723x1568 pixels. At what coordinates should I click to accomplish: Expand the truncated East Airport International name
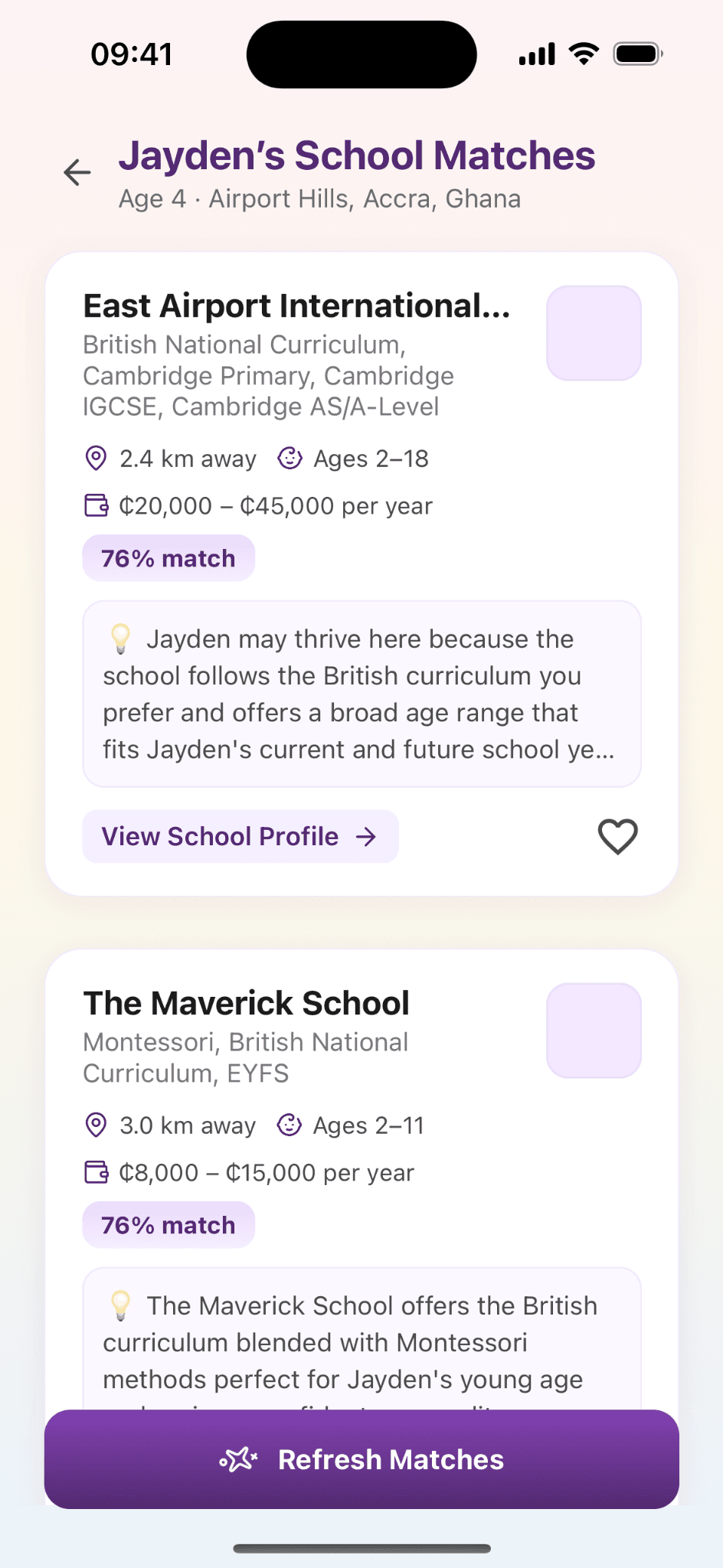coord(297,305)
